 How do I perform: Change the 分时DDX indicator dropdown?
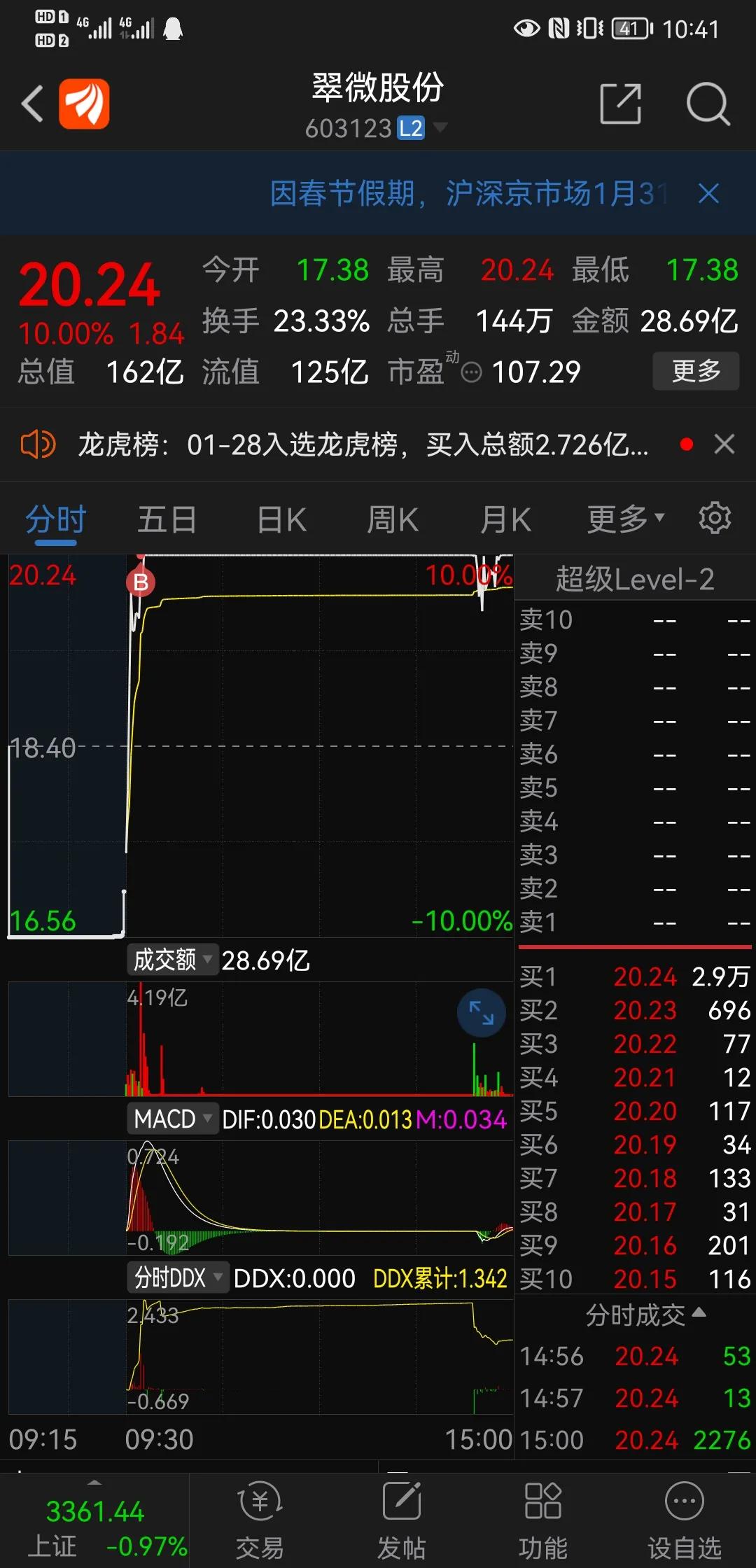click(x=178, y=1277)
